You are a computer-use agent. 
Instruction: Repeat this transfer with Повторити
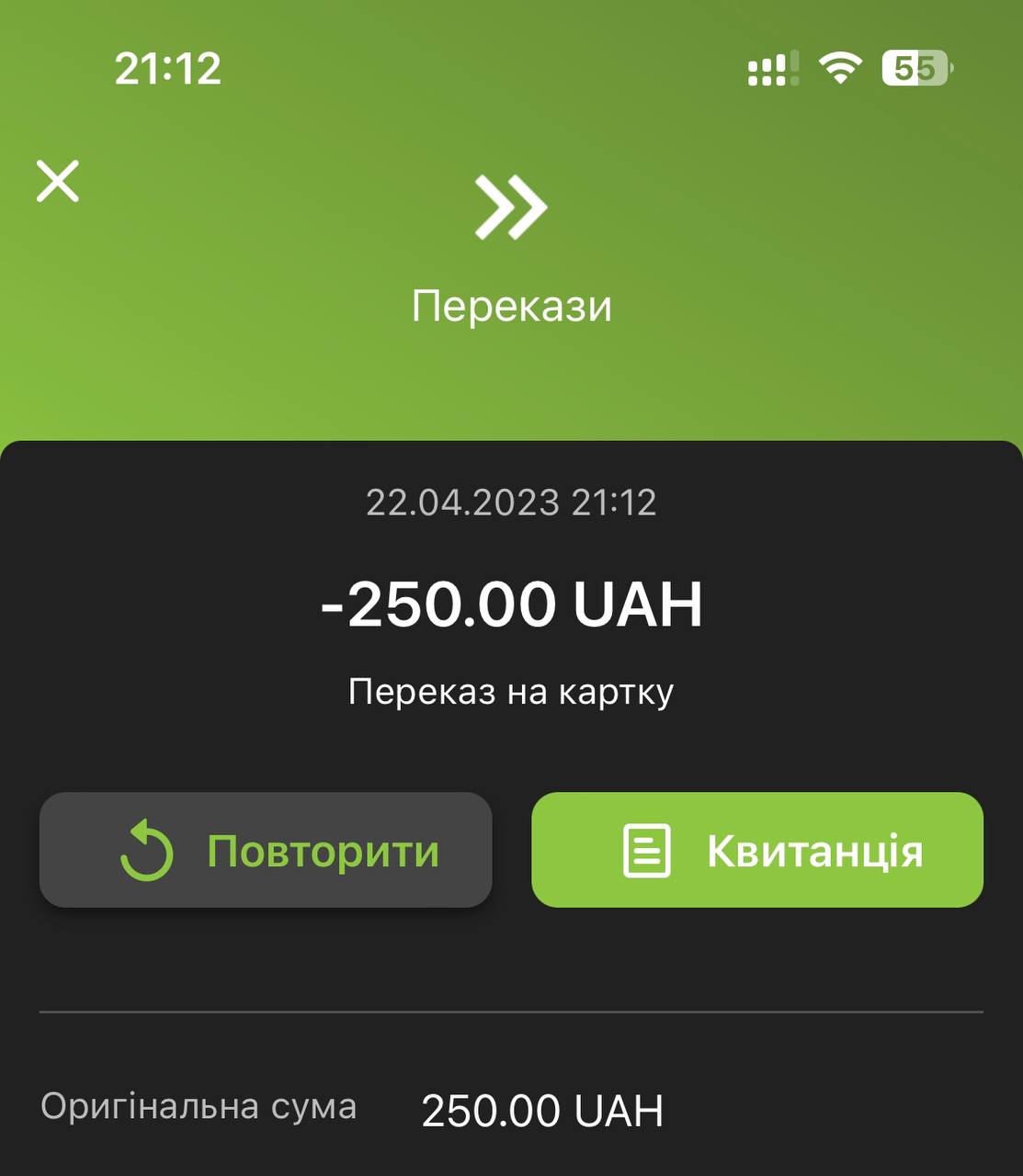(266, 850)
